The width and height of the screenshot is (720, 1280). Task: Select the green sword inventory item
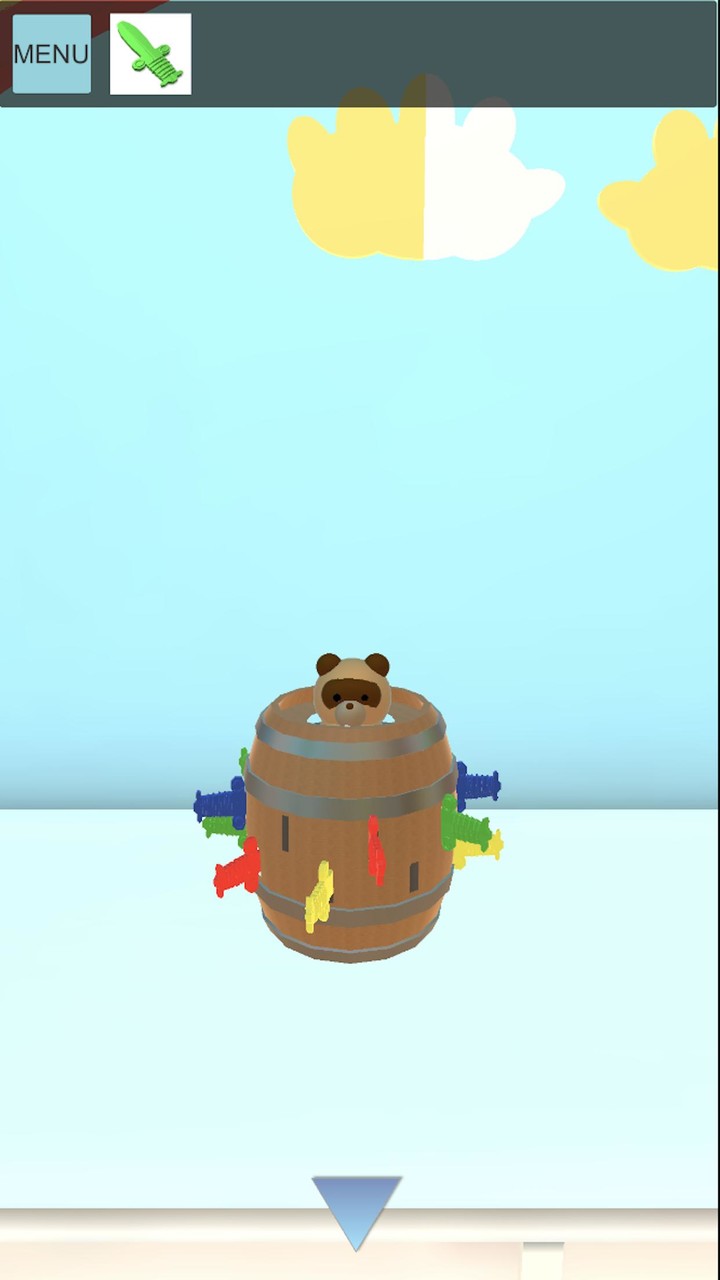pos(150,54)
